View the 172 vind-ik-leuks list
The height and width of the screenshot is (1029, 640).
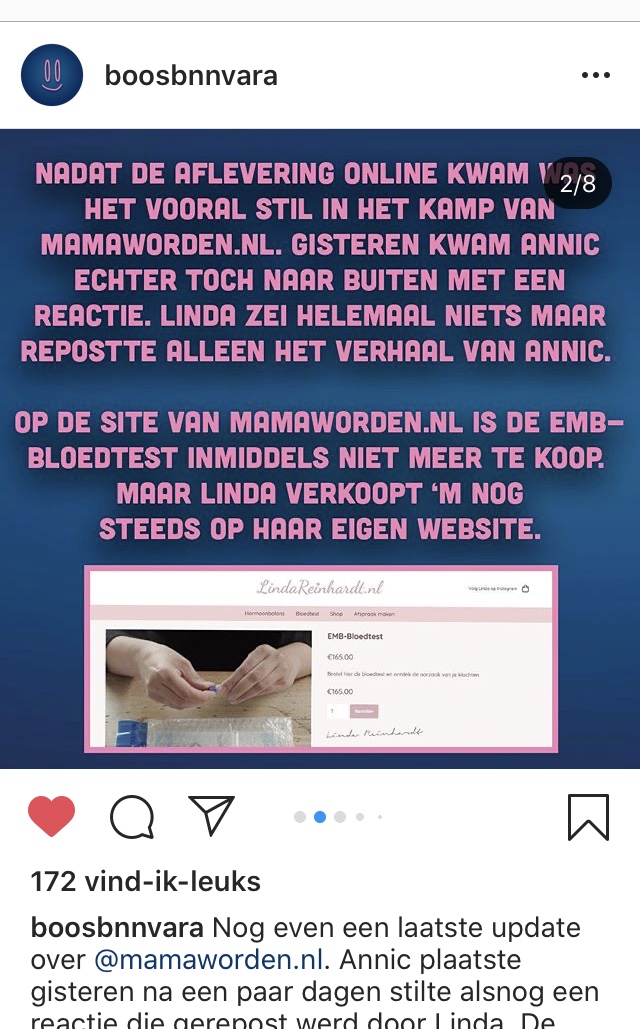pos(146,881)
